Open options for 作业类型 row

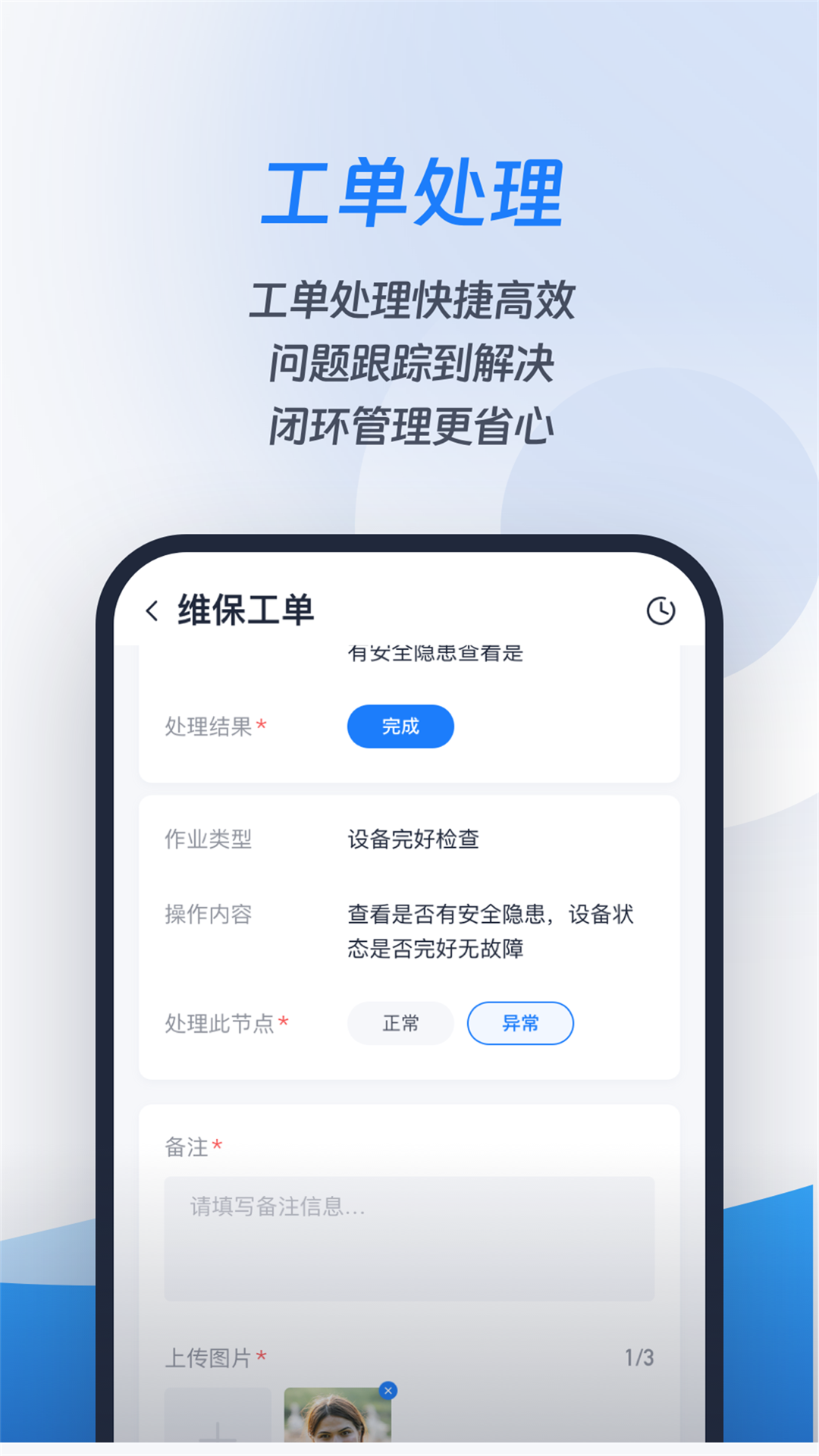point(409,839)
